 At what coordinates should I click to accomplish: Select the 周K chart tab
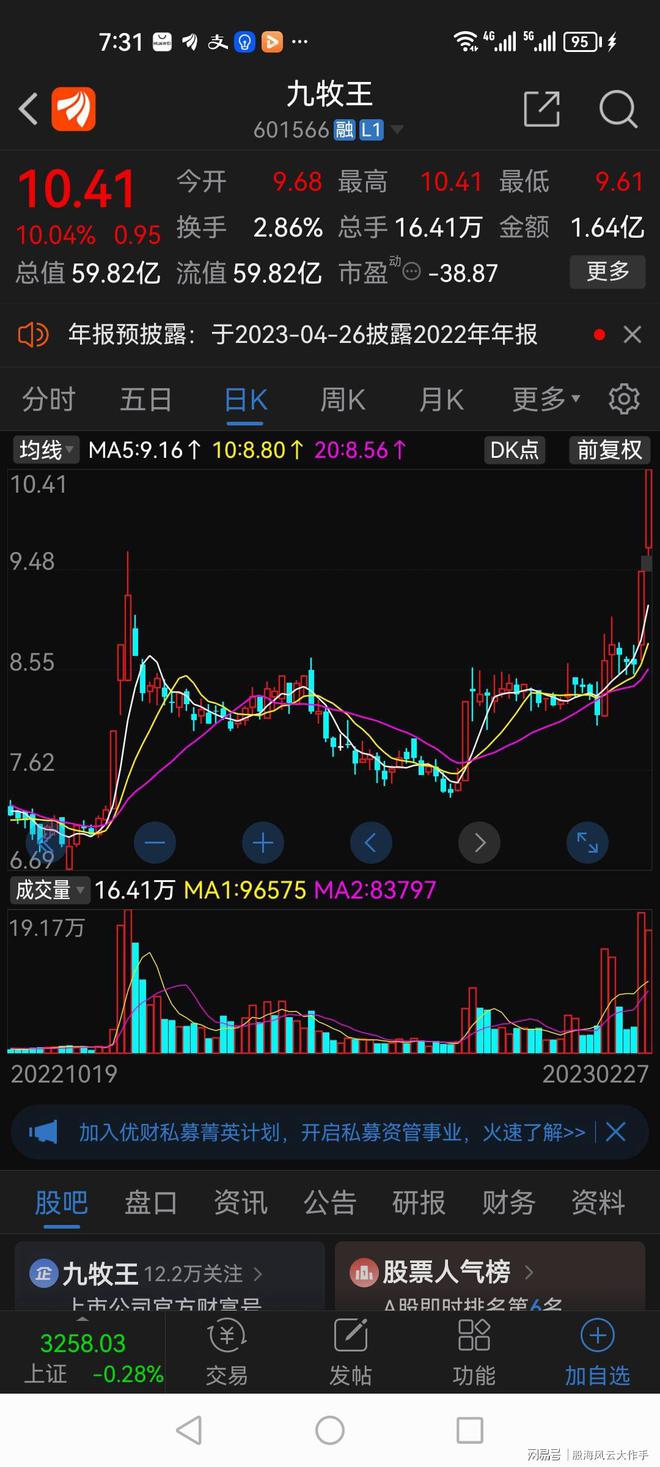point(342,400)
